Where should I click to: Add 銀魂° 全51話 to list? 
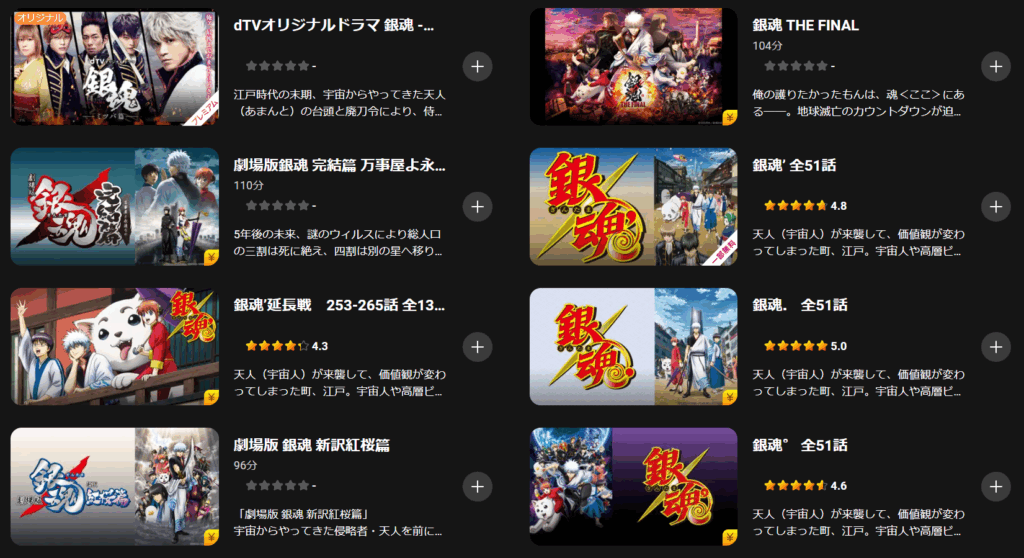(x=995, y=487)
